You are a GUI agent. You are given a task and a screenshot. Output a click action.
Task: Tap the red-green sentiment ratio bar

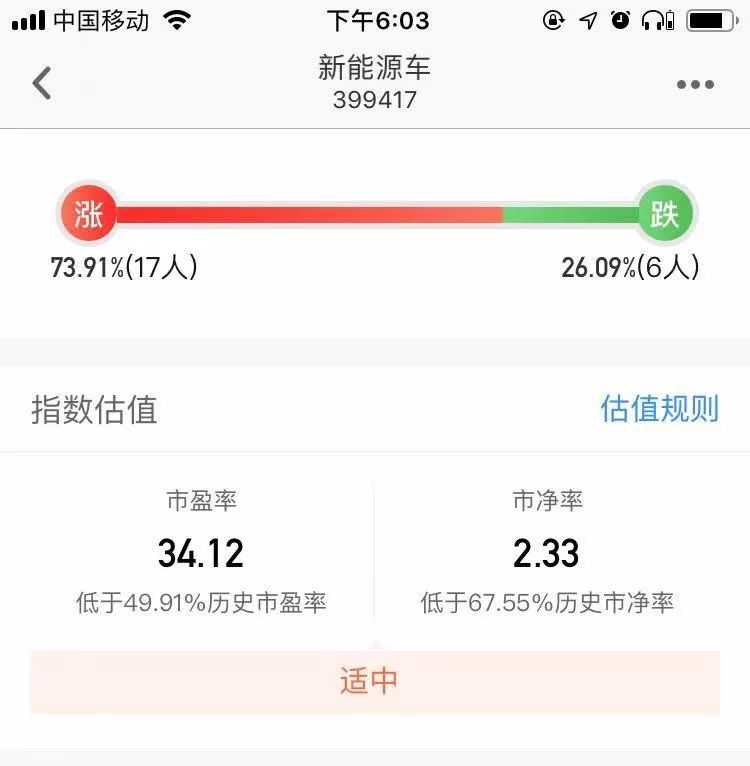coord(375,213)
